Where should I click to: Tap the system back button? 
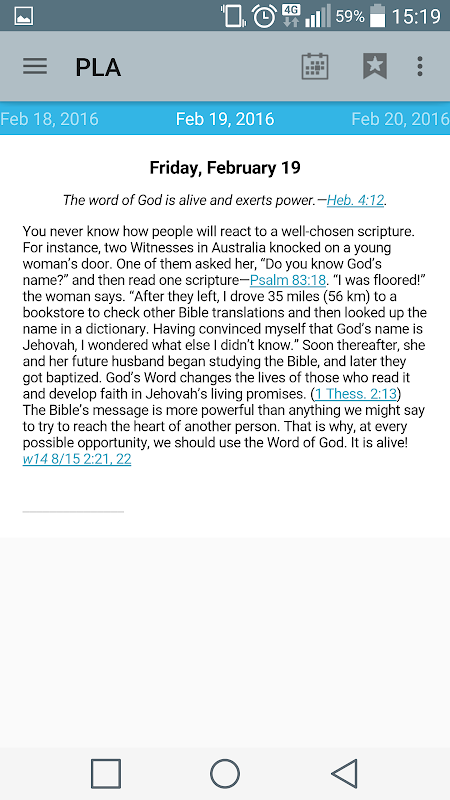coord(344,773)
